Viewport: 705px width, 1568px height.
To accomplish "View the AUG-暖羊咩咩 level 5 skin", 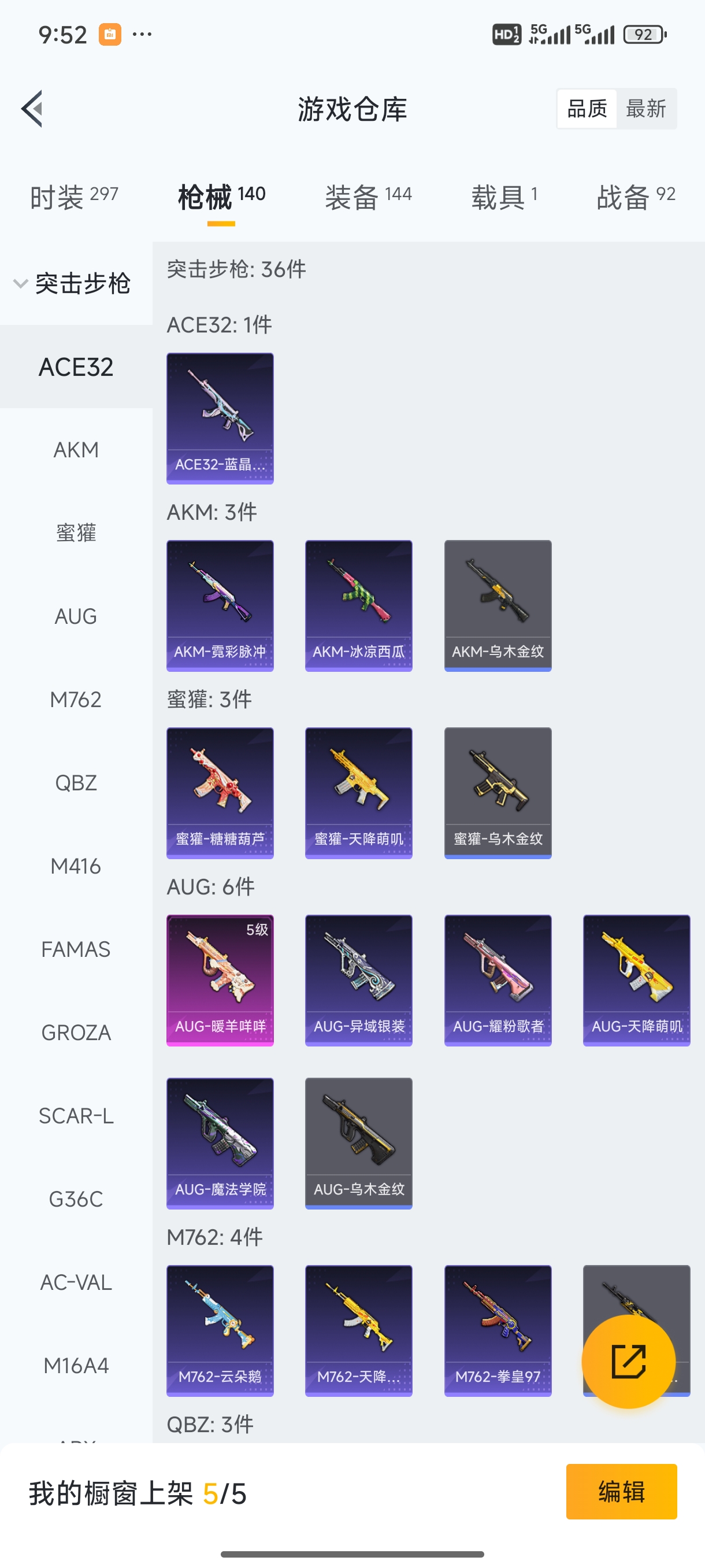I will [220, 980].
